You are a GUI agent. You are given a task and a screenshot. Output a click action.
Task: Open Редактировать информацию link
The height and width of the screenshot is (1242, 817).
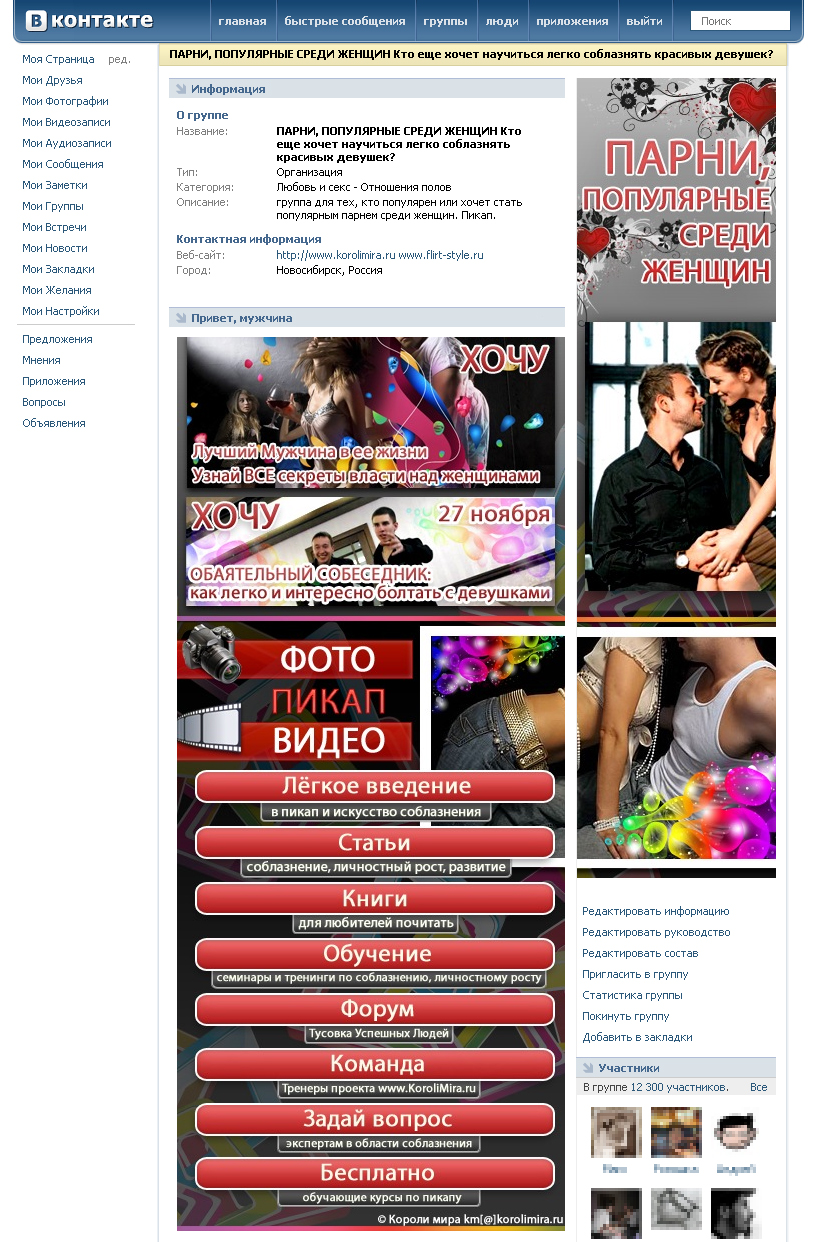(x=655, y=911)
